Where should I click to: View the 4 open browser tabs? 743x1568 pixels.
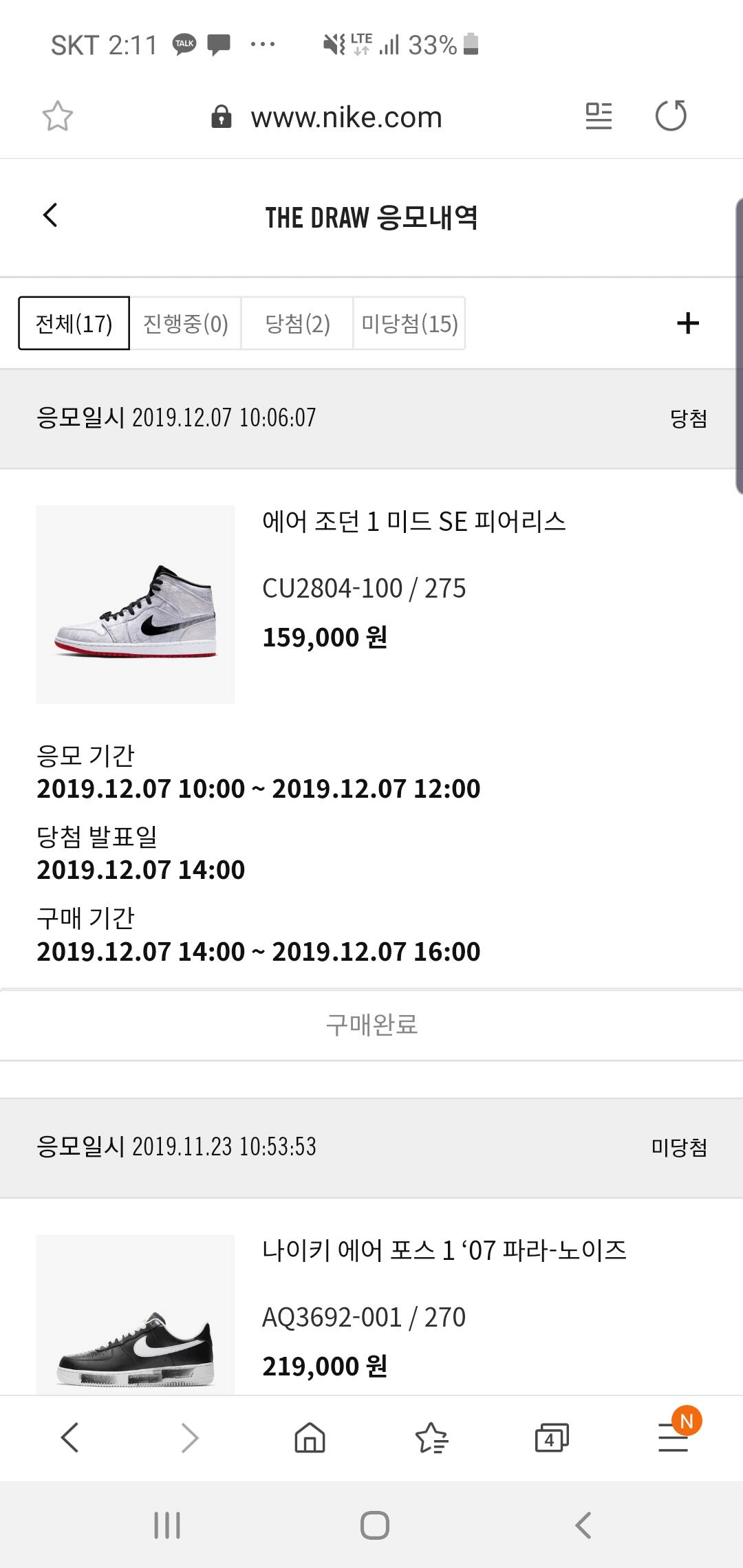click(552, 1437)
